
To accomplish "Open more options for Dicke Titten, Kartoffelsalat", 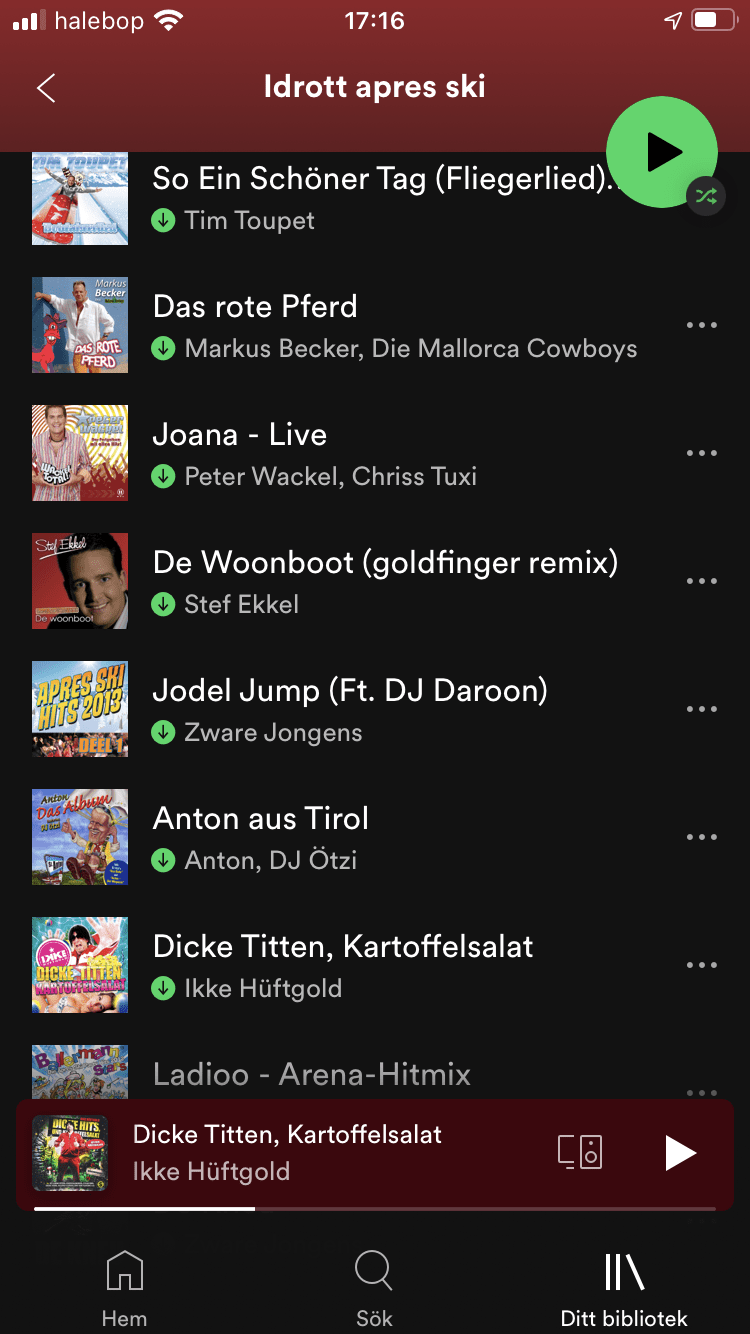I will (x=702, y=965).
